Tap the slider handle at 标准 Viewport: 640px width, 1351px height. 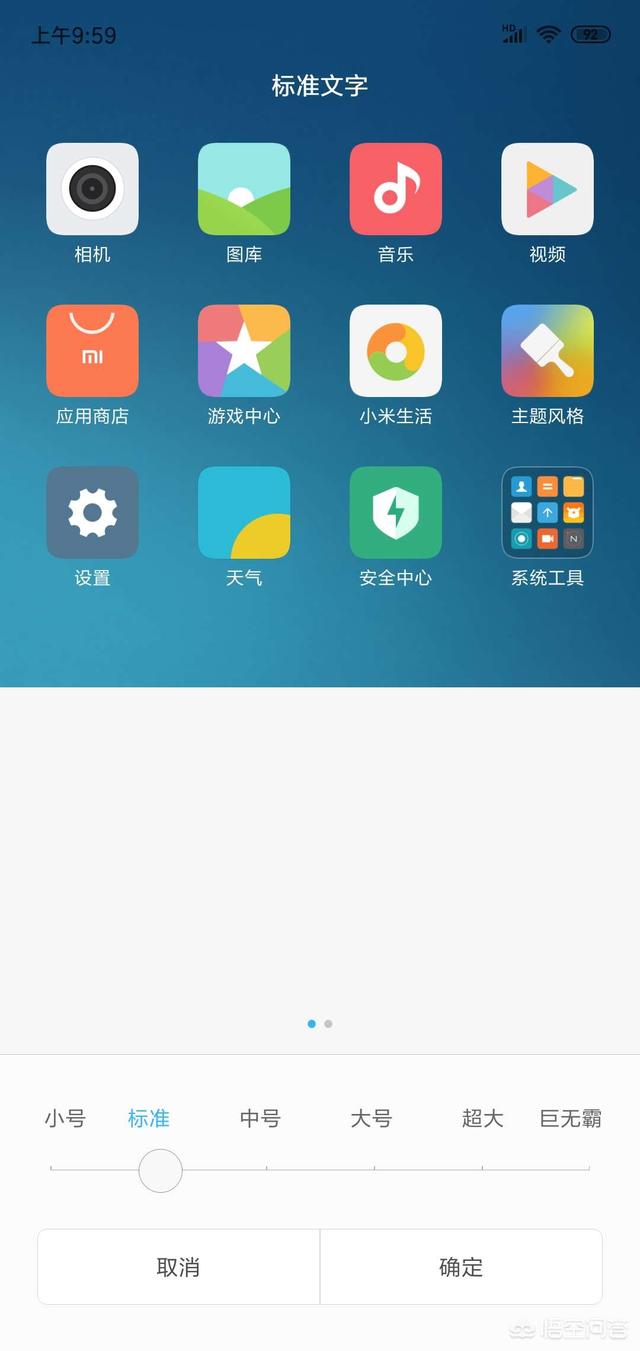click(x=160, y=1170)
